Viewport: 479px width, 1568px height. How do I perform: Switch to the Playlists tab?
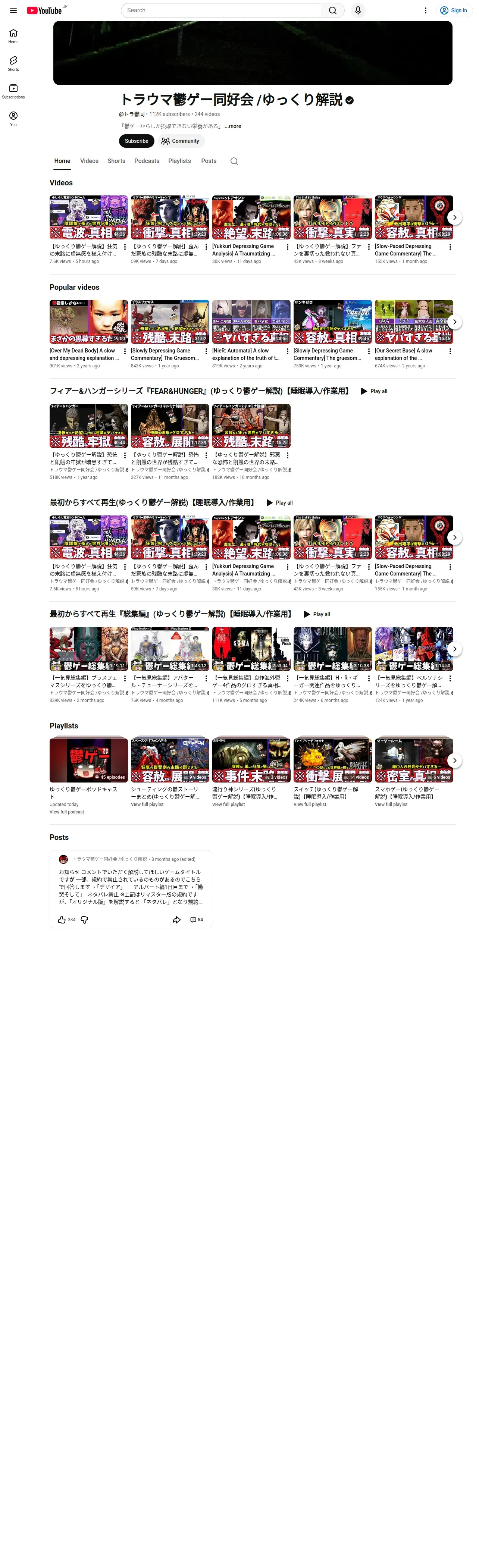click(179, 161)
